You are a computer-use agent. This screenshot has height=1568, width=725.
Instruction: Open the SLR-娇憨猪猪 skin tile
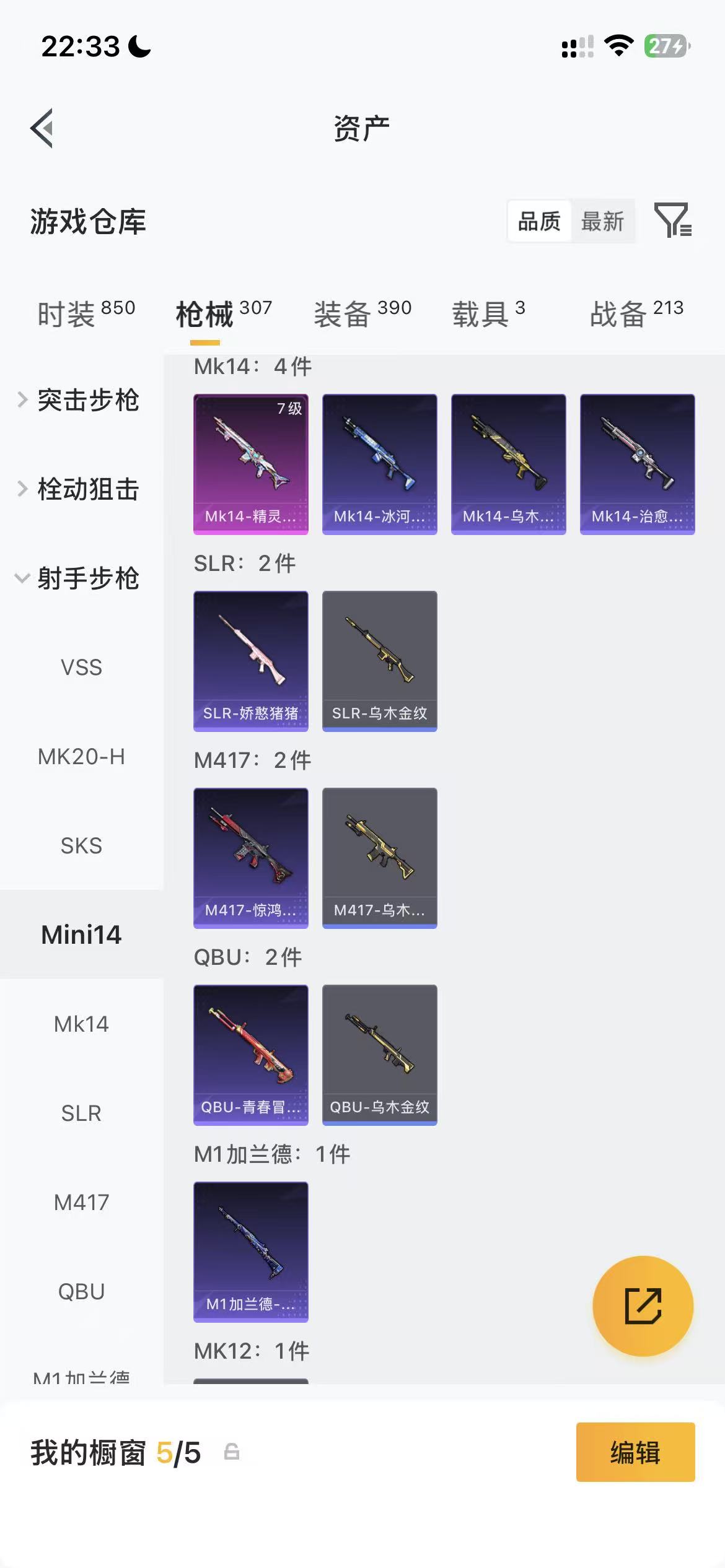coord(251,661)
